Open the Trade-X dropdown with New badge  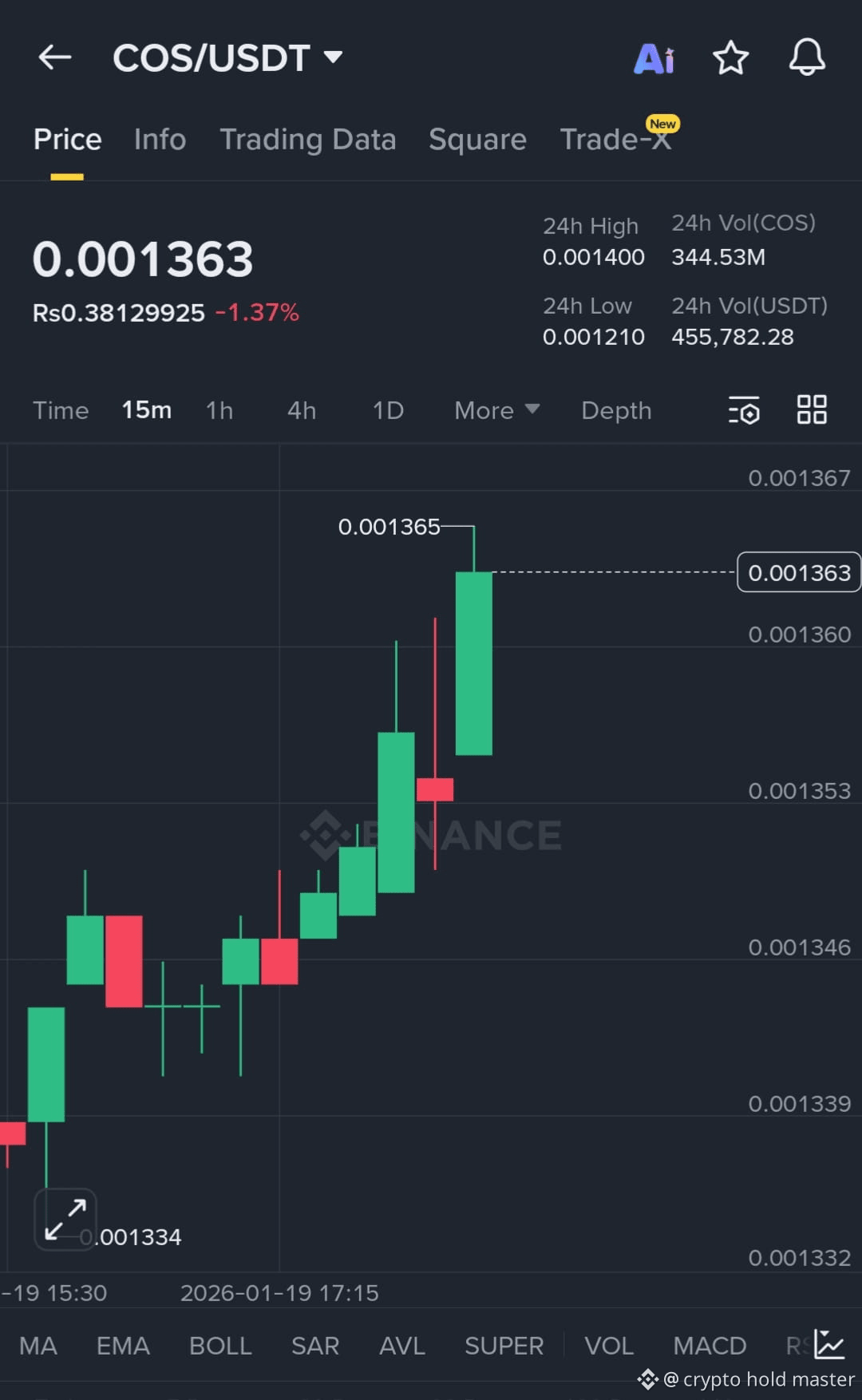tap(616, 139)
